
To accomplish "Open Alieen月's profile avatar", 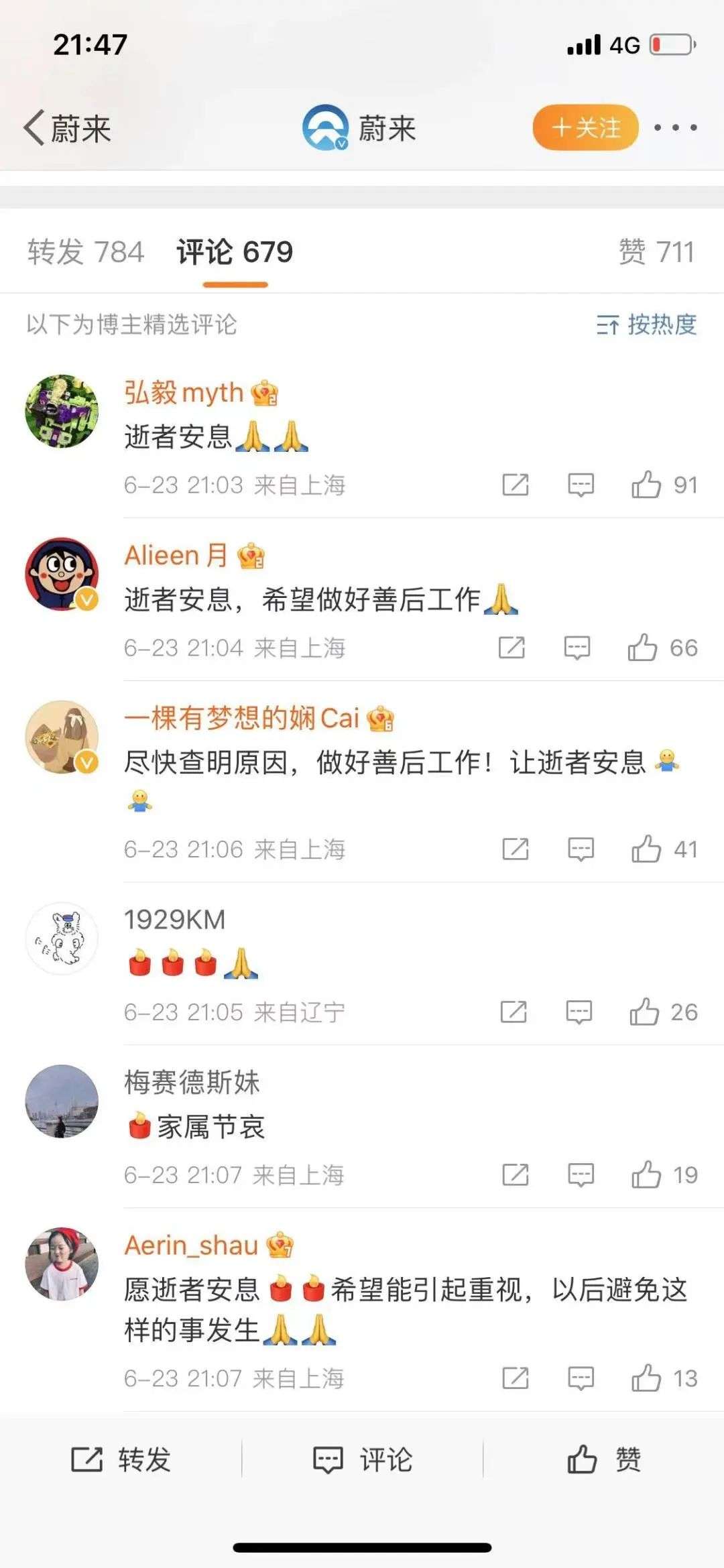I will tap(62, 574).
